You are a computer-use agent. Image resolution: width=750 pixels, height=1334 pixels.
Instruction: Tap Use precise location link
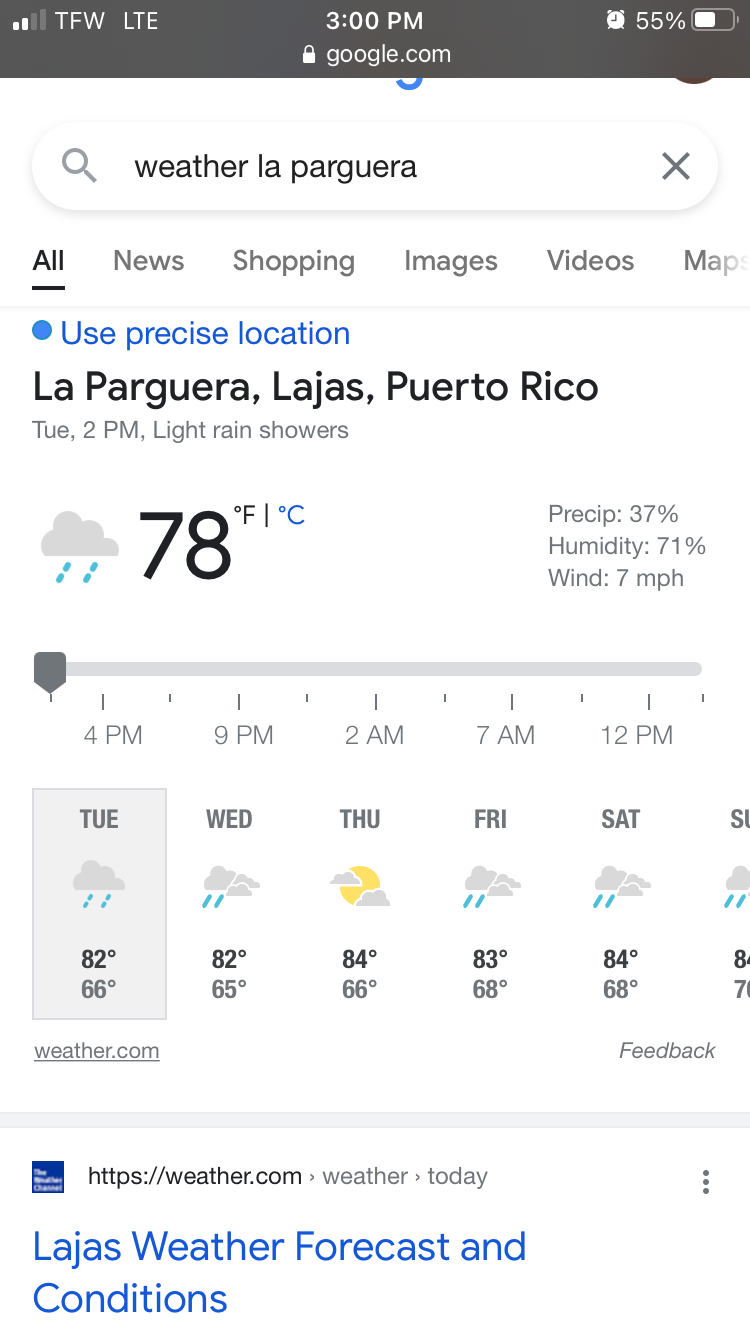pyautogui.click(x=205, y=333)
